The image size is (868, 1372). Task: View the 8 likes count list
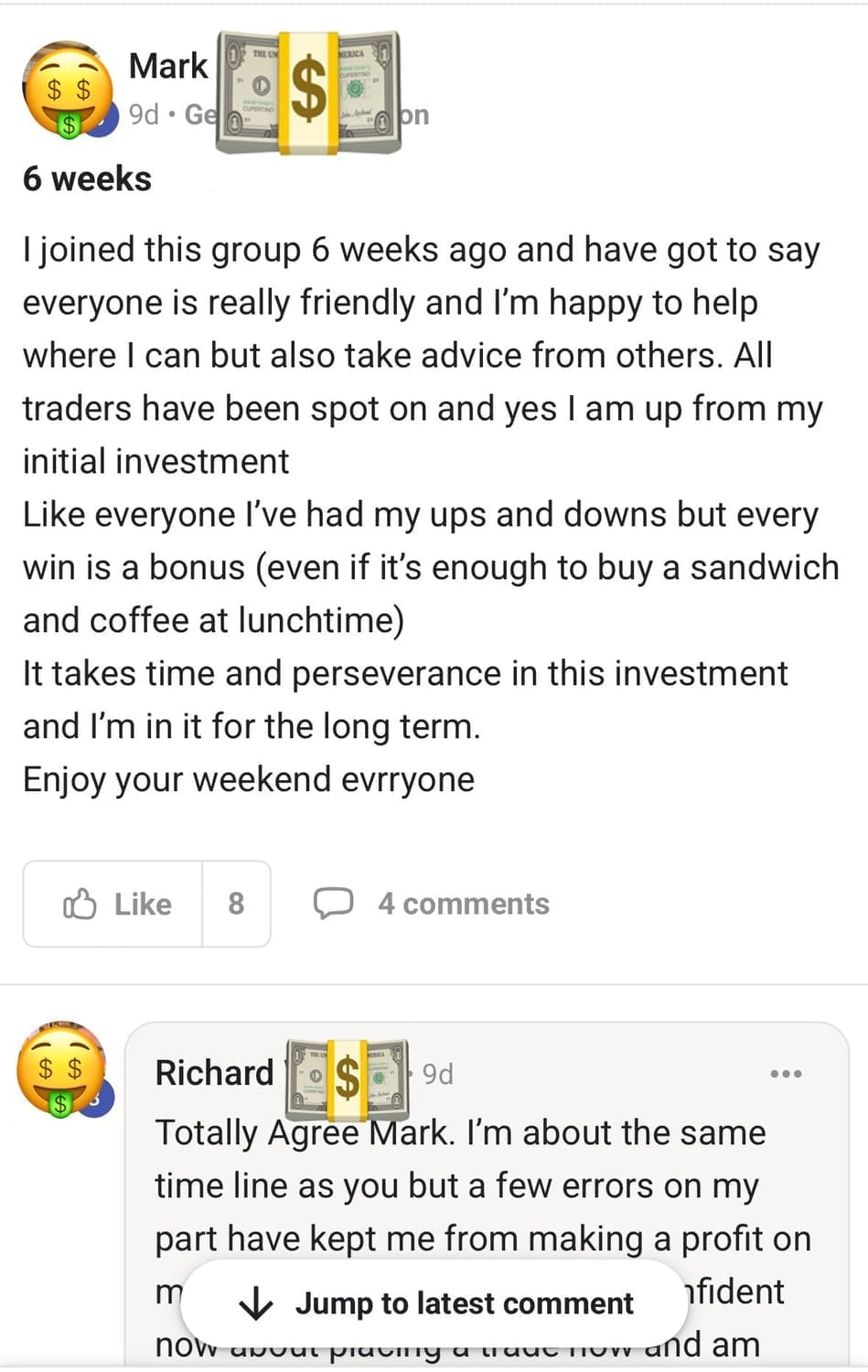click(236, 904)
